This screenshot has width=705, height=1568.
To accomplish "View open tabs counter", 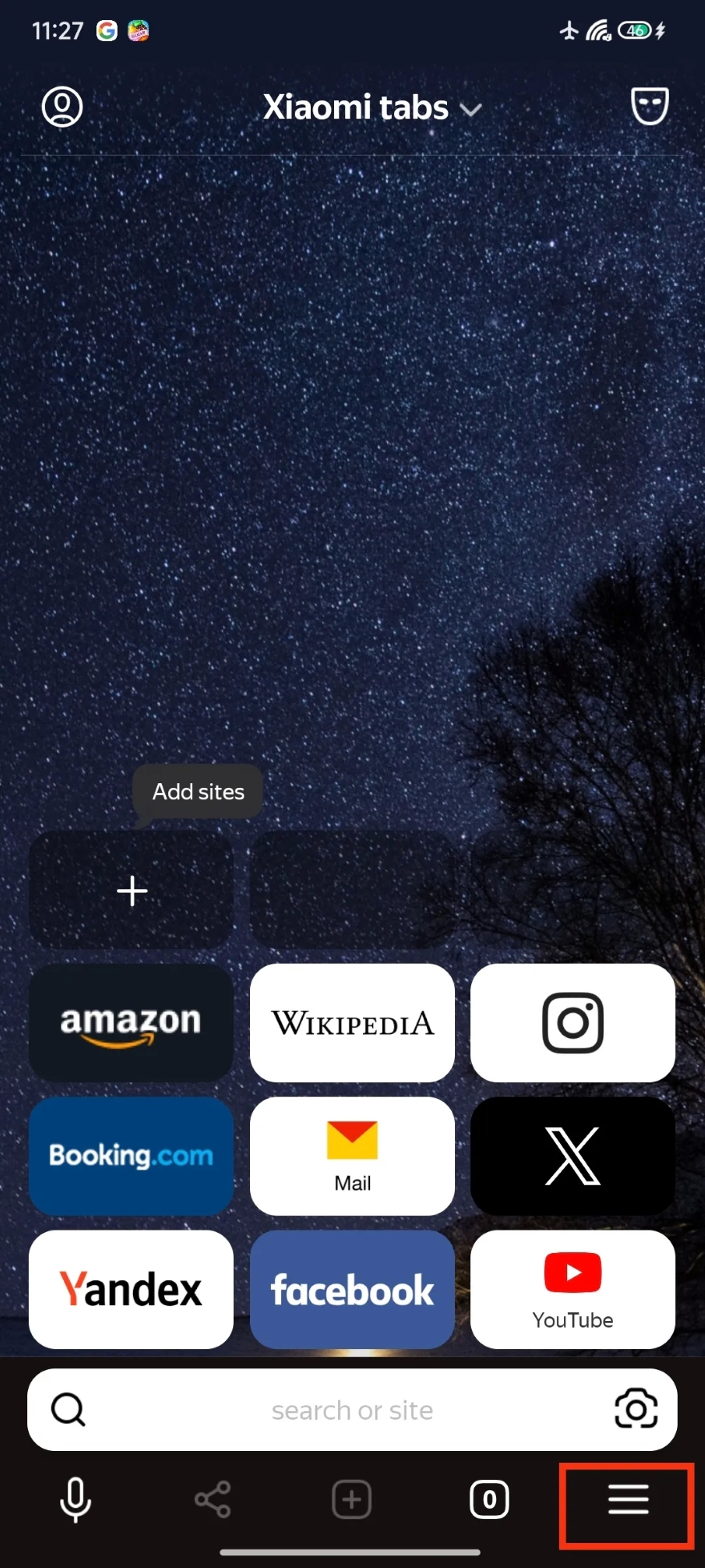I will 489,1499.
